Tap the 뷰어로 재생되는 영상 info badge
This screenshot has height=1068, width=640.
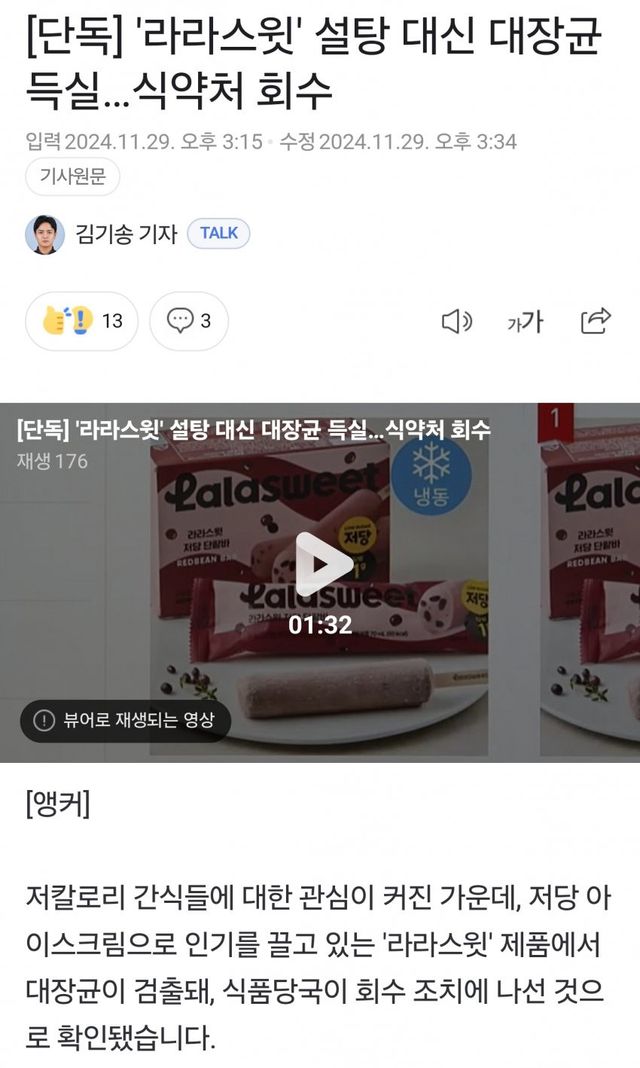[x=125, y=720]
